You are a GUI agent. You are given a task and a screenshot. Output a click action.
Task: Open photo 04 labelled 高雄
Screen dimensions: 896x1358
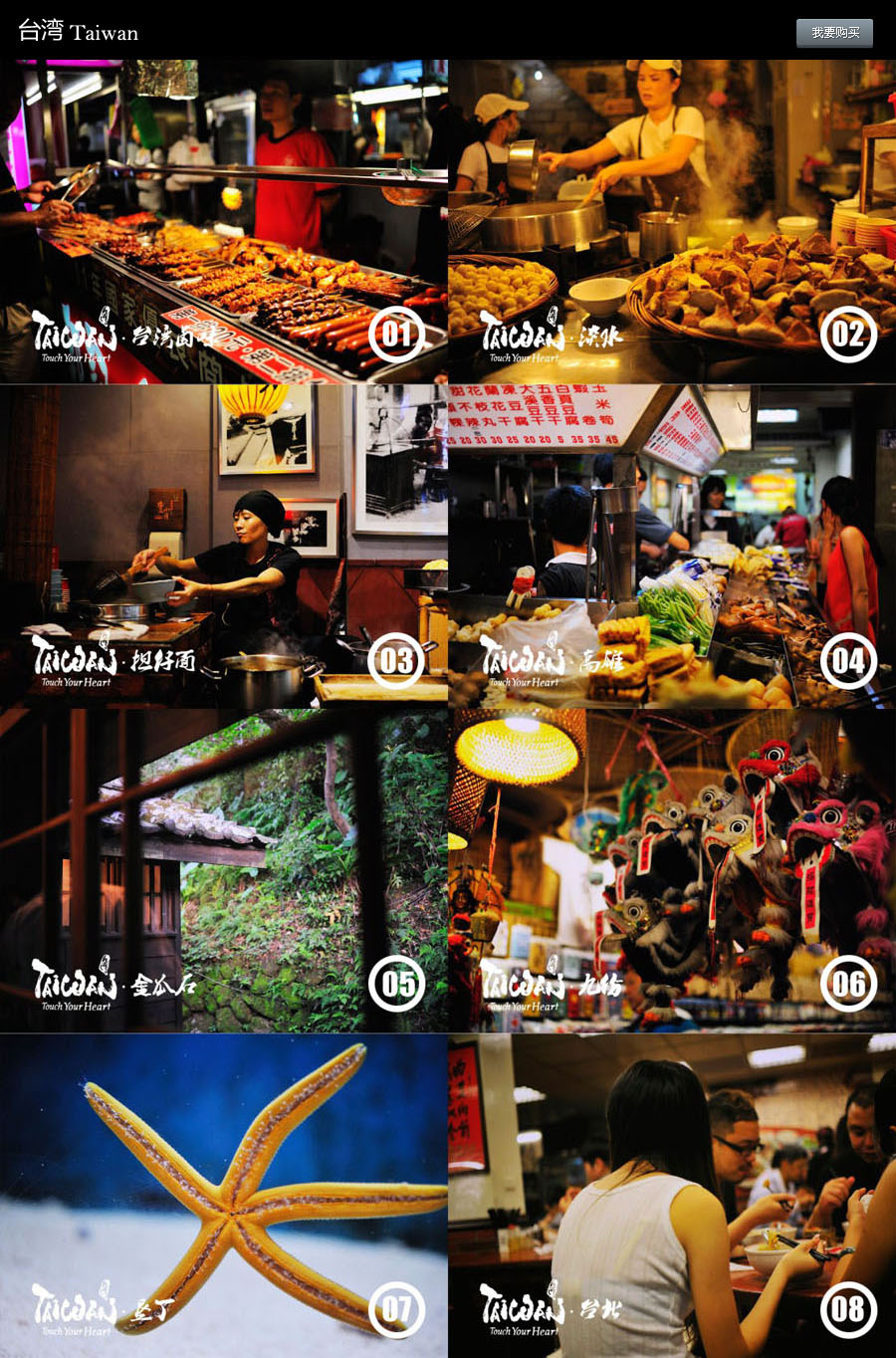tap(672, 547)
